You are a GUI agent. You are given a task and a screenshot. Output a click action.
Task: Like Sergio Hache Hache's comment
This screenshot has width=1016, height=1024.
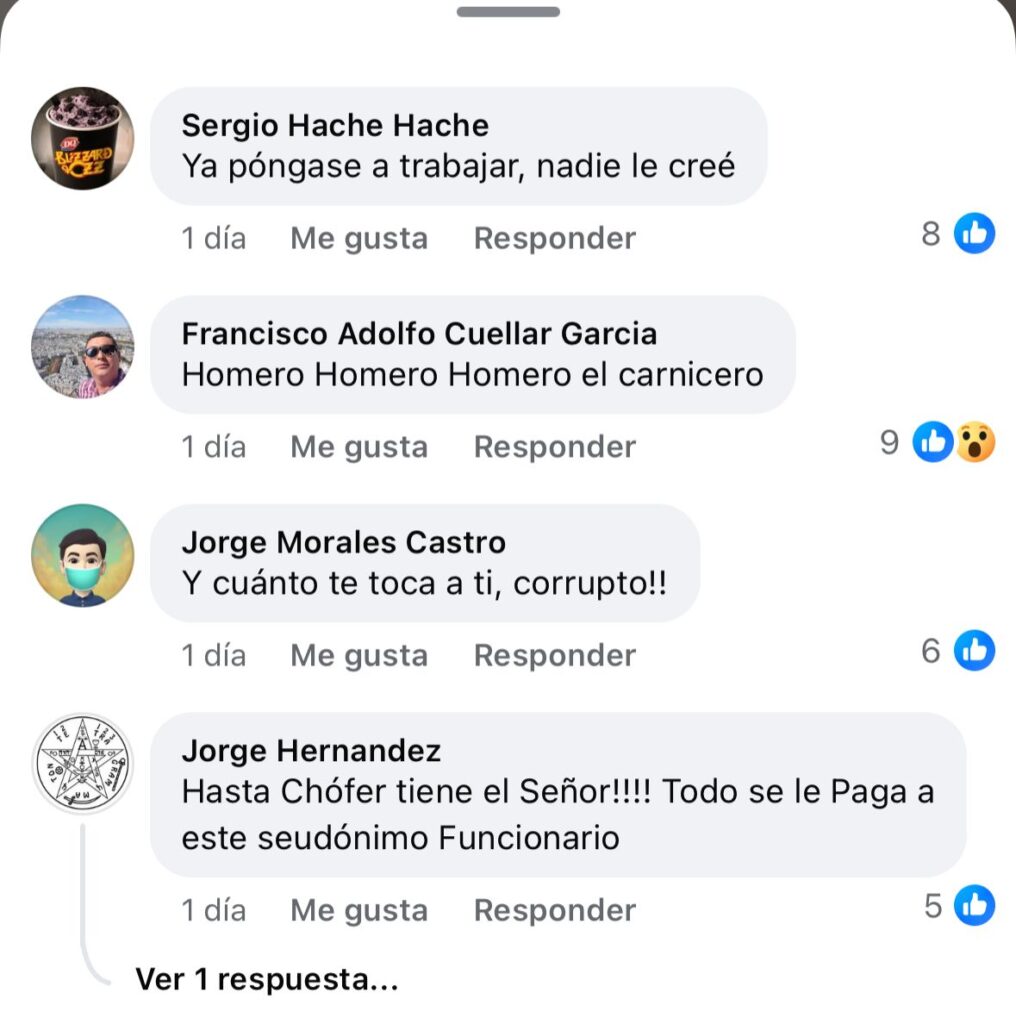click(358, 238)
